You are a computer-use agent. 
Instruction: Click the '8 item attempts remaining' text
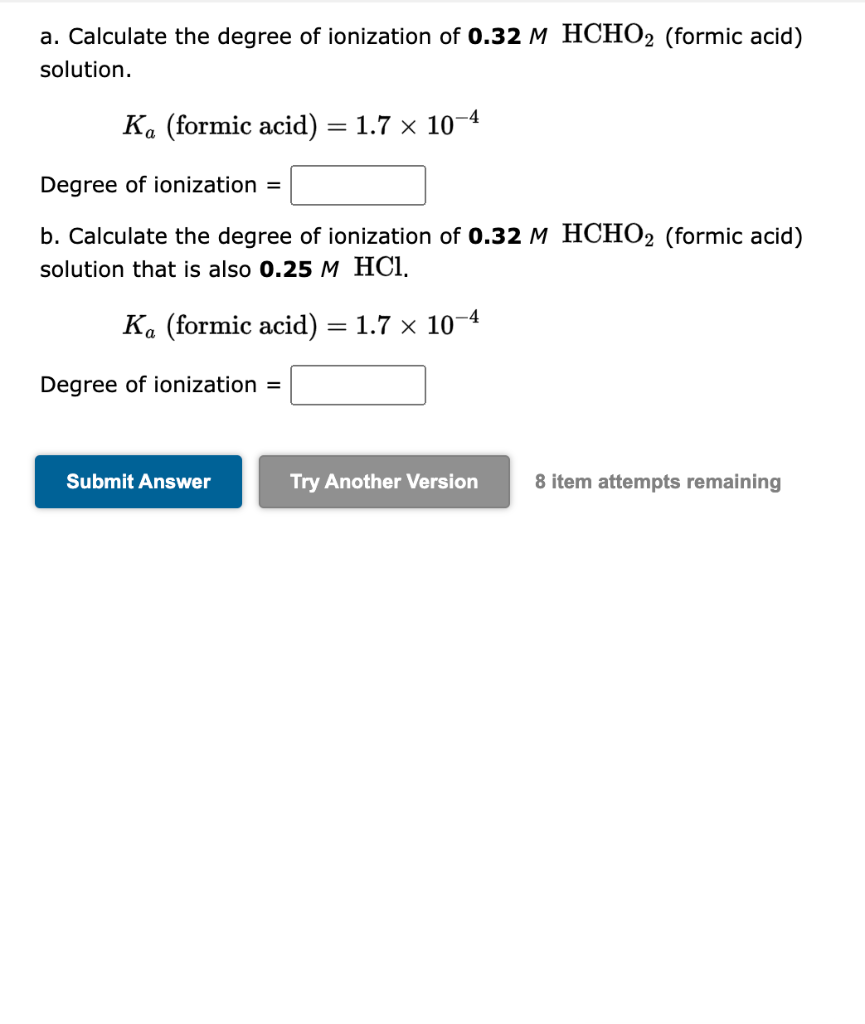pyautogui.click(x=657, y=481)
